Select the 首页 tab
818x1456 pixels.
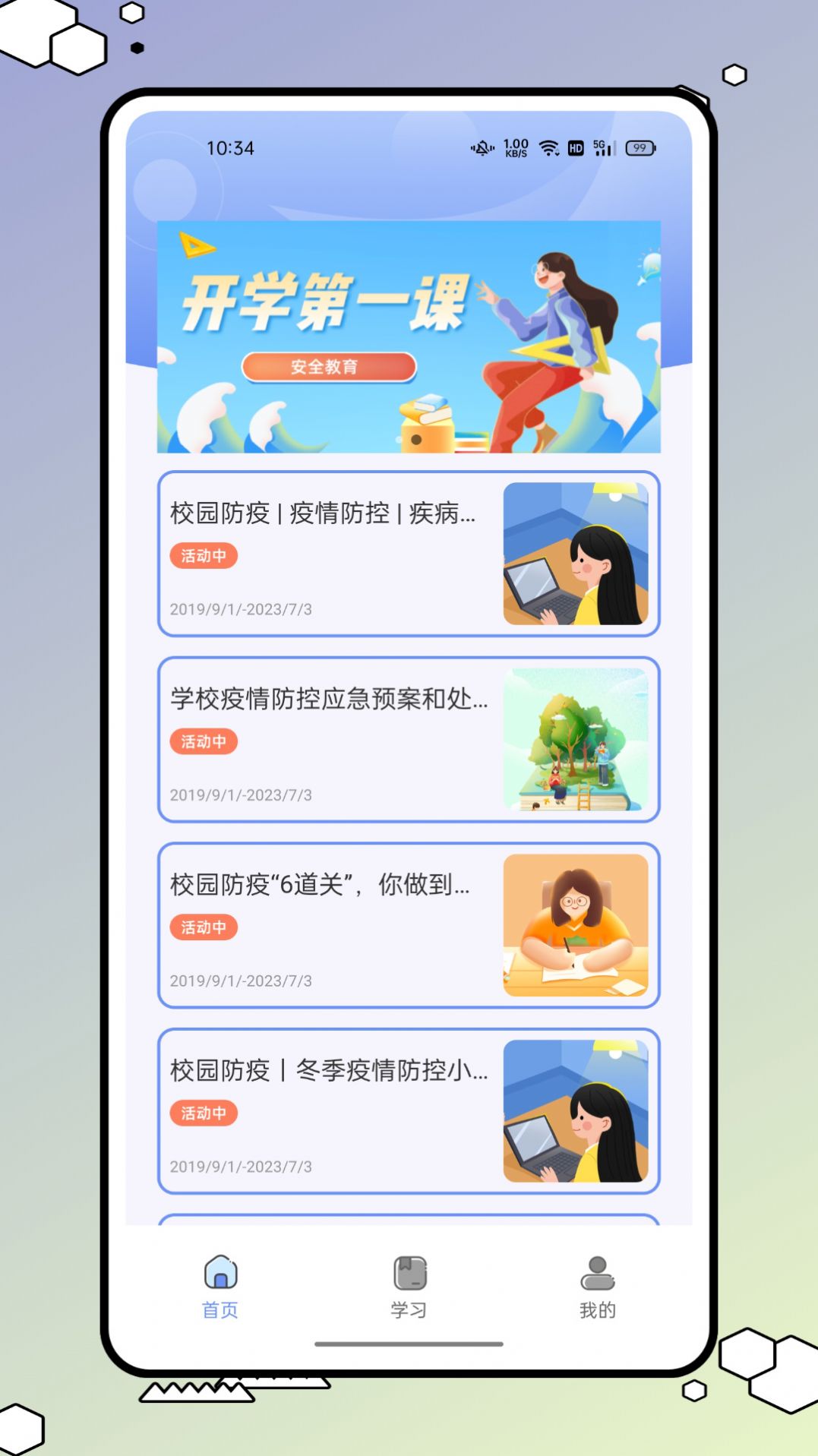[x=221, y=1285]
